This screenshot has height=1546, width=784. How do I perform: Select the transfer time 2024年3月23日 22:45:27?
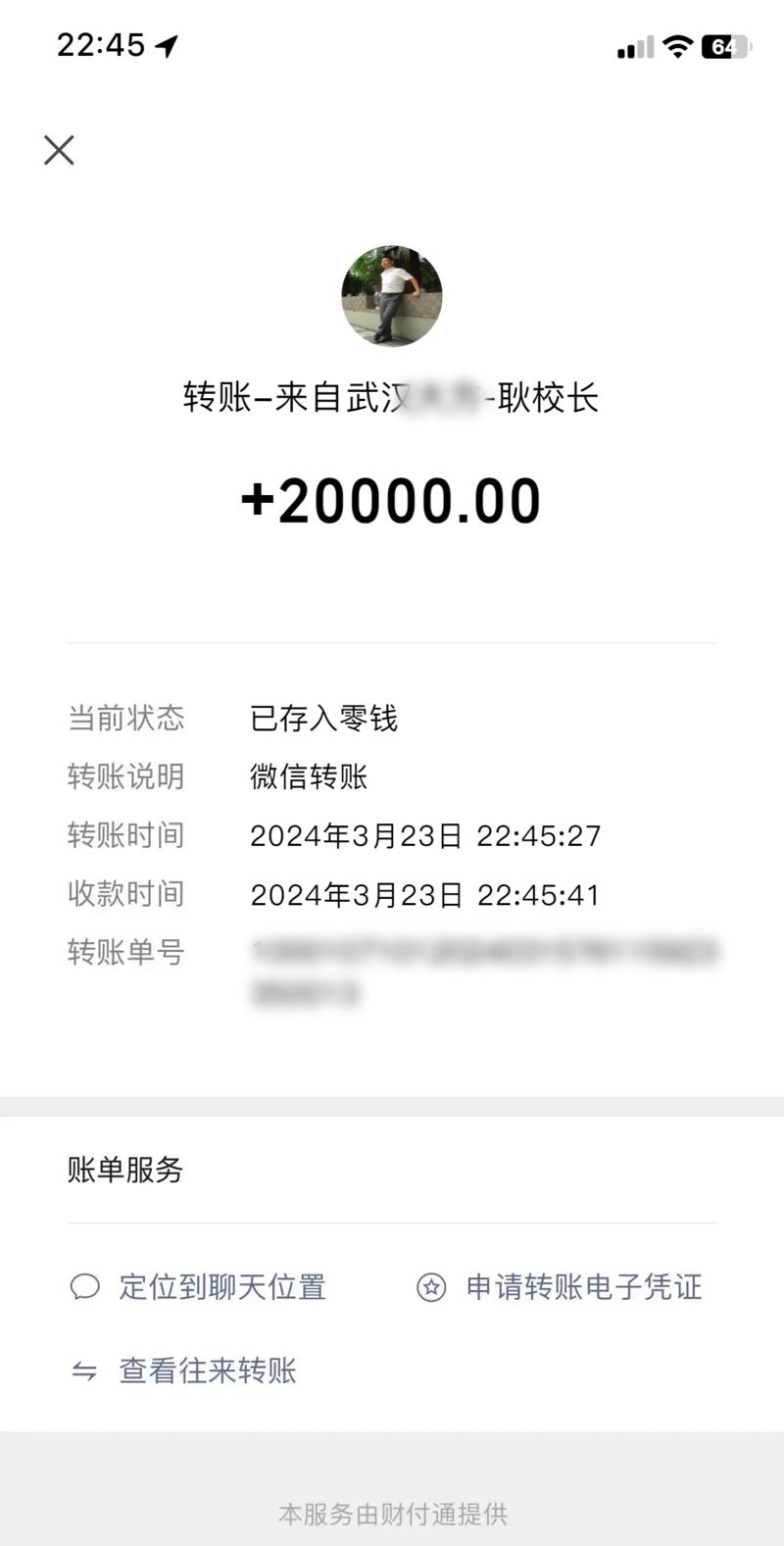[426, 835]
